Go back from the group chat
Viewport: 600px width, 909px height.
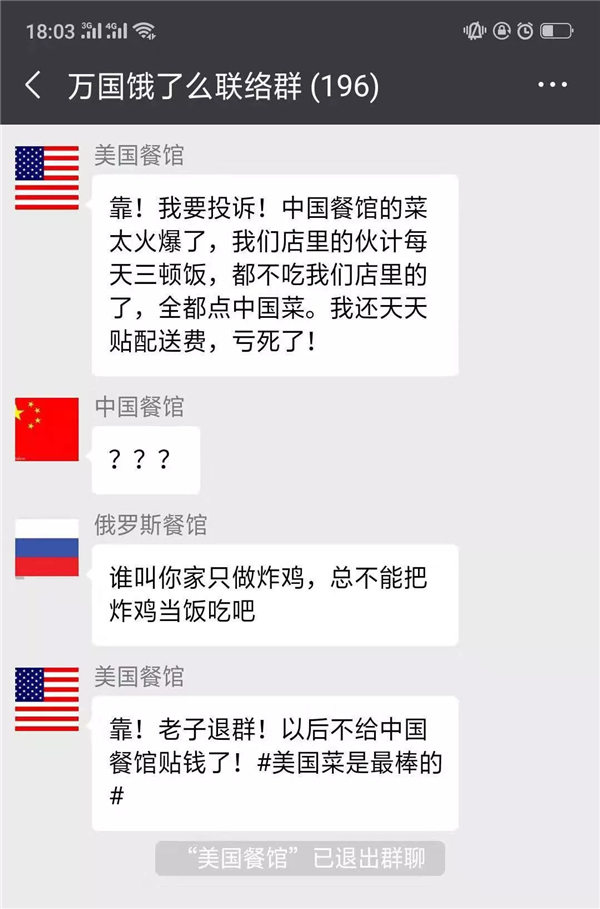pos(33,86)
